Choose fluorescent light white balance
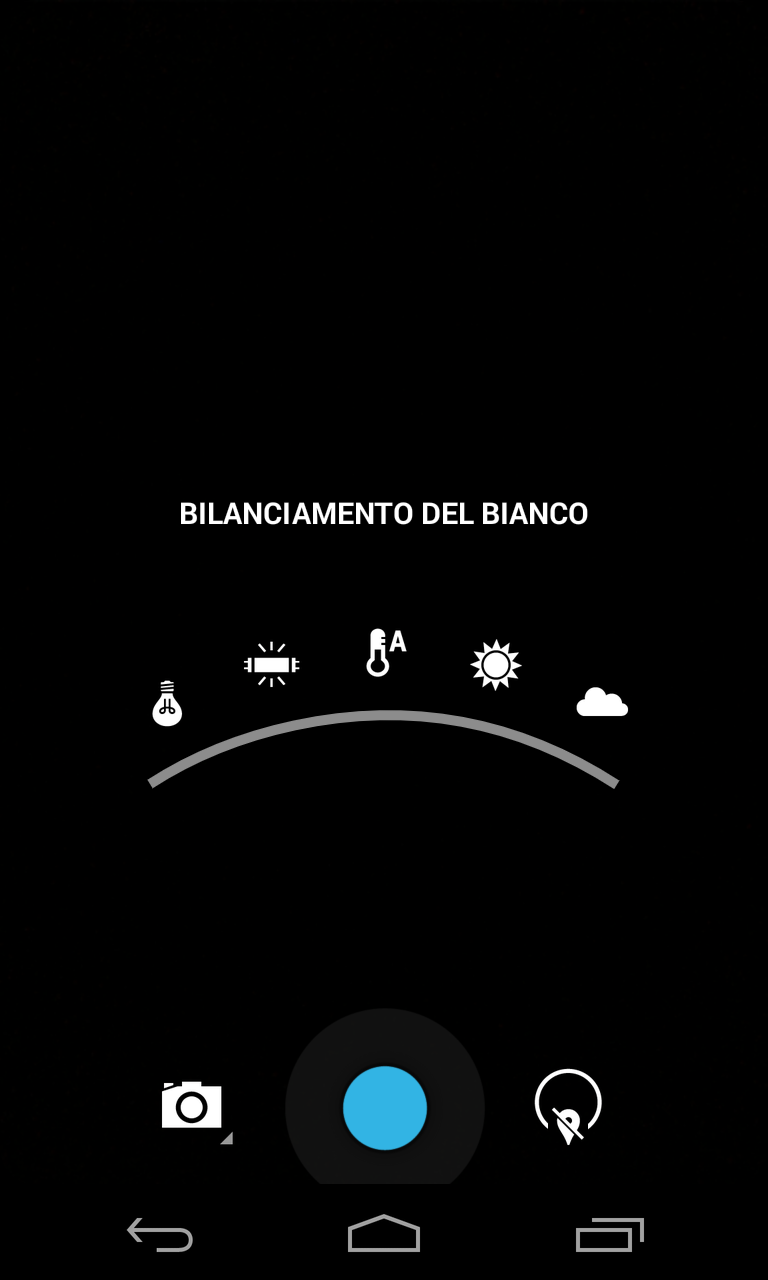The height and width of the screenshot is (1280, 768). click(271, 664)
